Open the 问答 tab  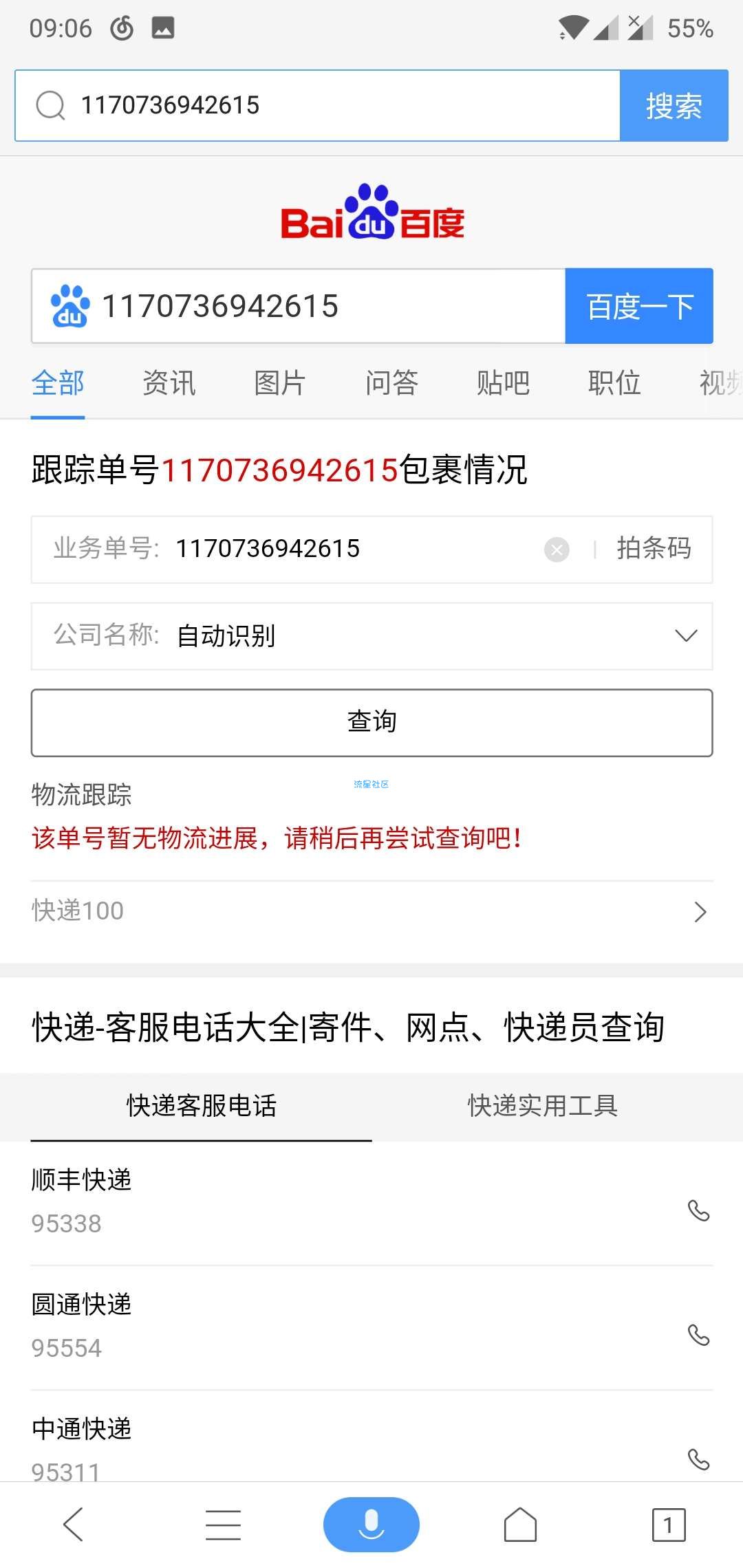[391, 383]
